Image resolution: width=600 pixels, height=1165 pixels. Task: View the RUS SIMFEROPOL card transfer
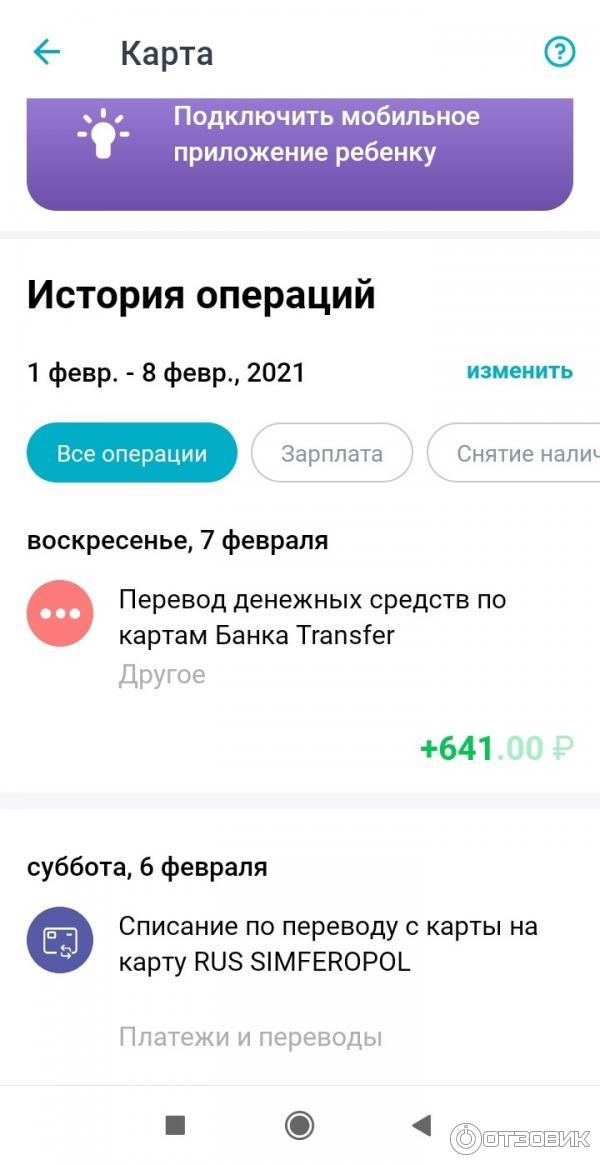click(300, 960)
